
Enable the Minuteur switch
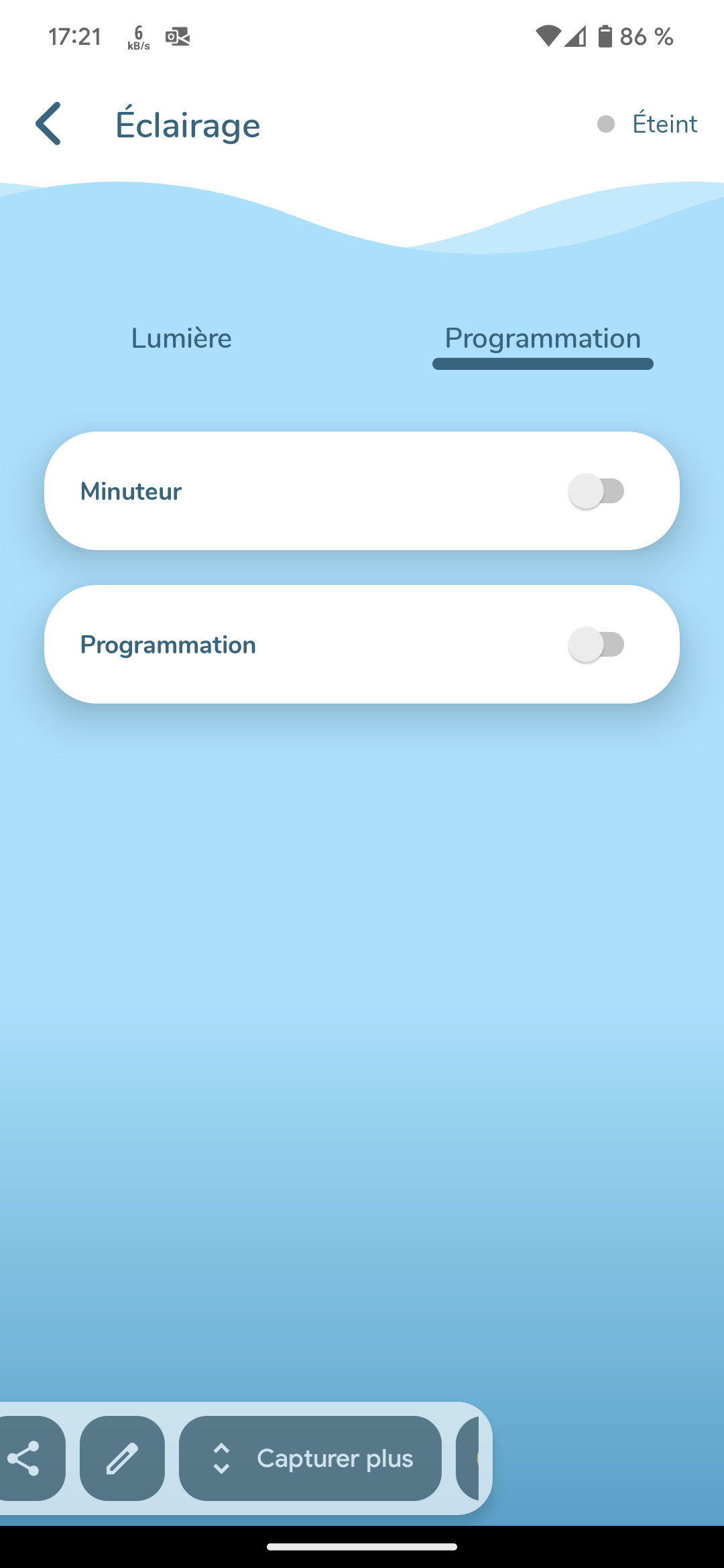coord(597,491)
